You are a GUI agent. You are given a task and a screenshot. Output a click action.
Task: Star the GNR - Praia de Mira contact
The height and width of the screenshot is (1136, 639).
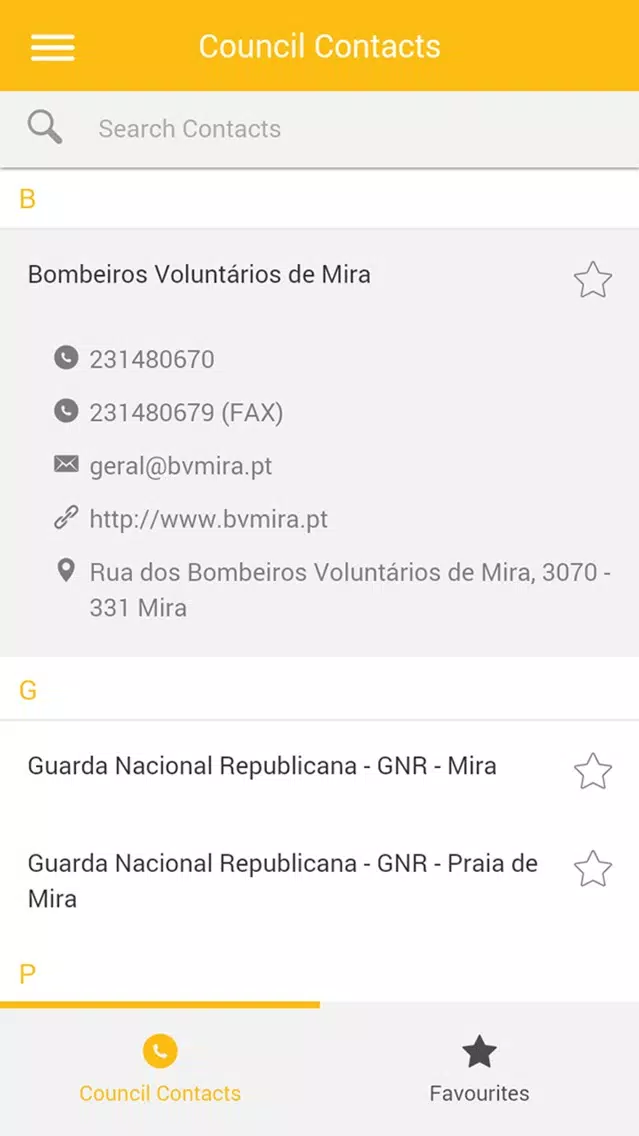(x=593, y=869)
